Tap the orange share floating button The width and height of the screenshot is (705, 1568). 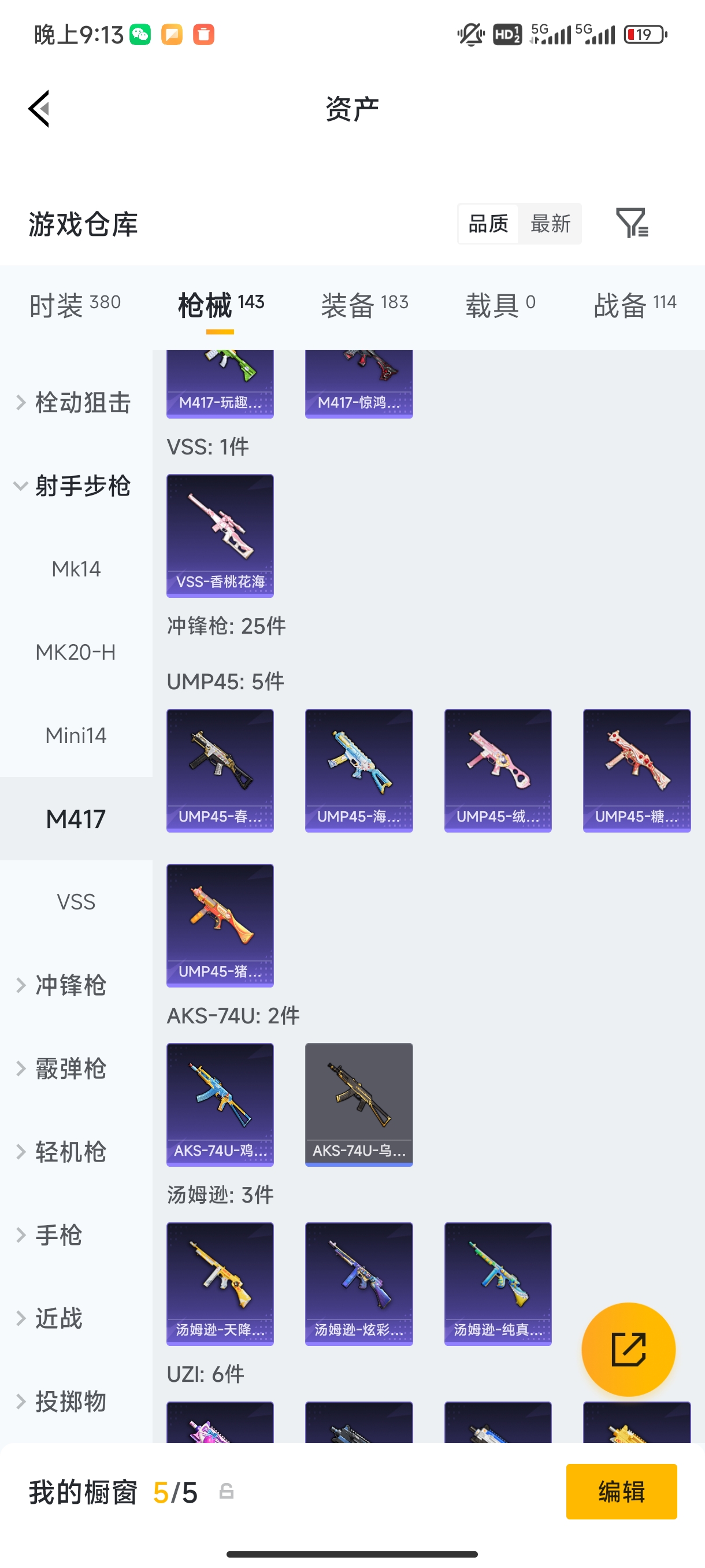628,1349
